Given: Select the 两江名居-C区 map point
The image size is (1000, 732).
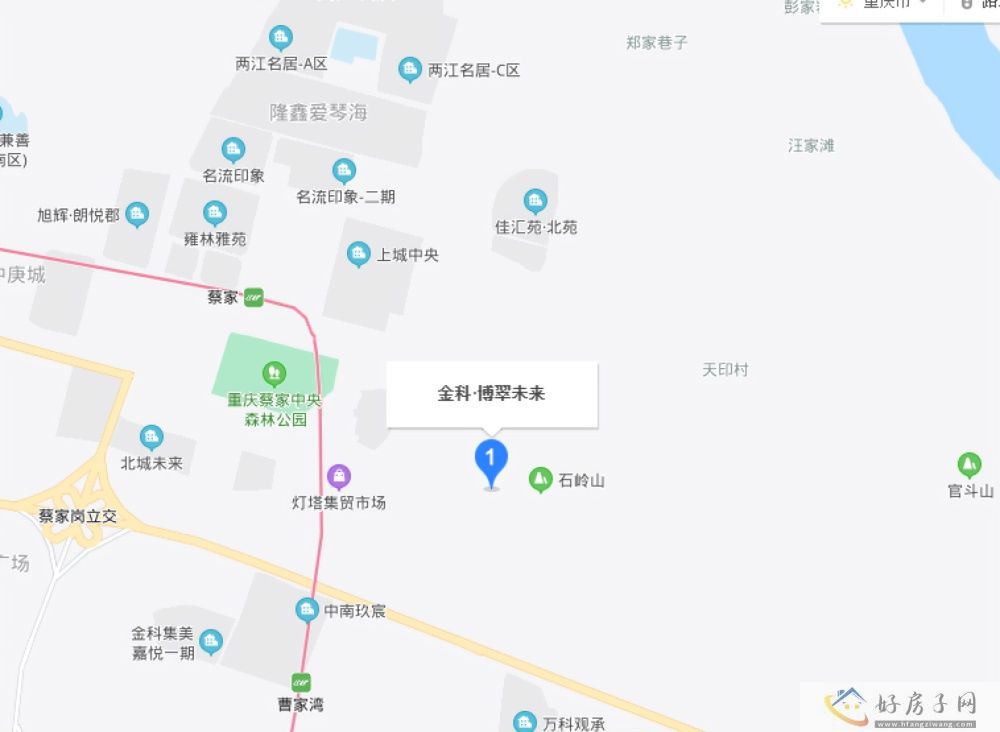Looking at the screenshot, I should [x=409, y=70].
